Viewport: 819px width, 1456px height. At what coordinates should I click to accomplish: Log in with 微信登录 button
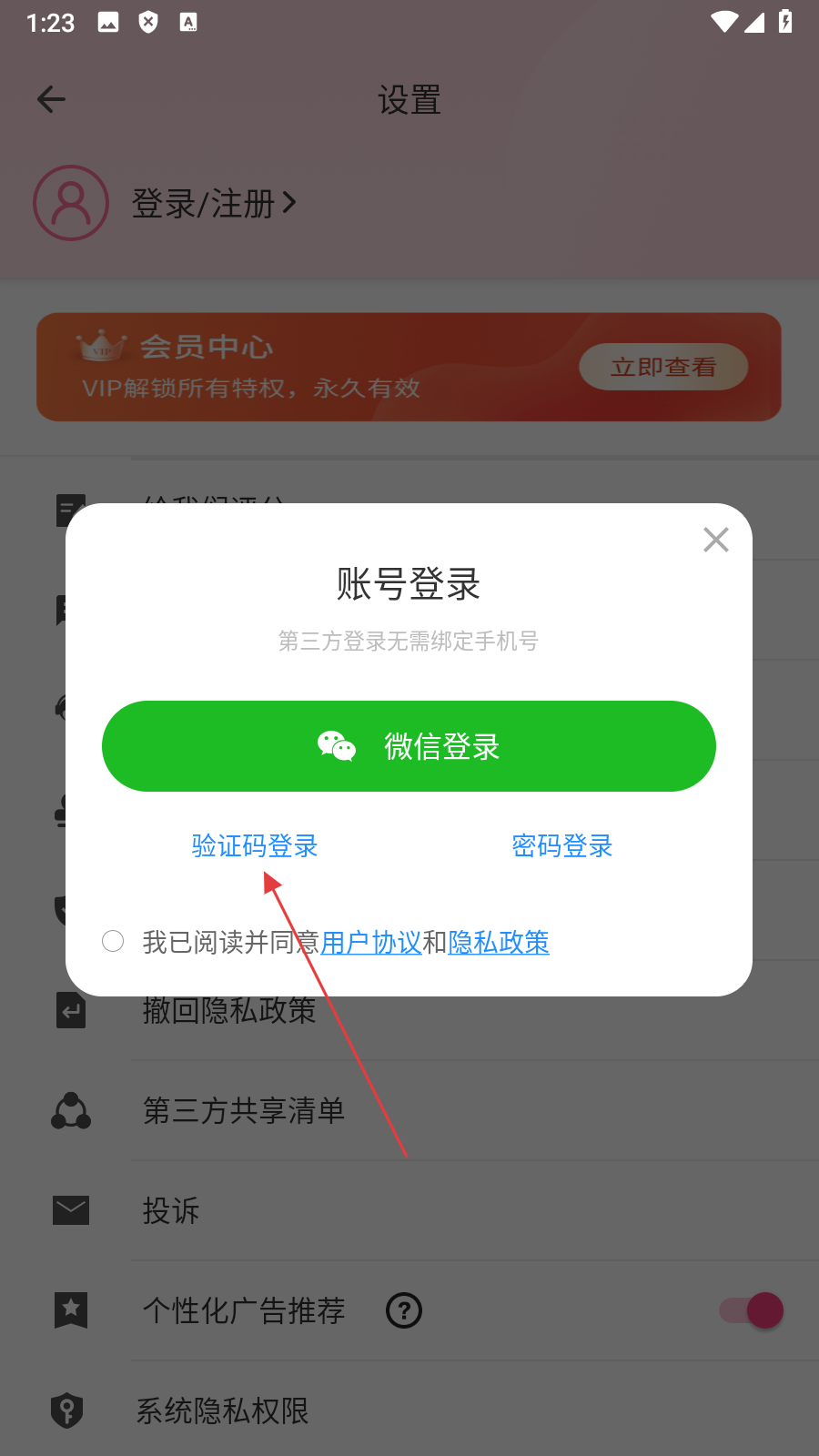(x=409, y=746)
